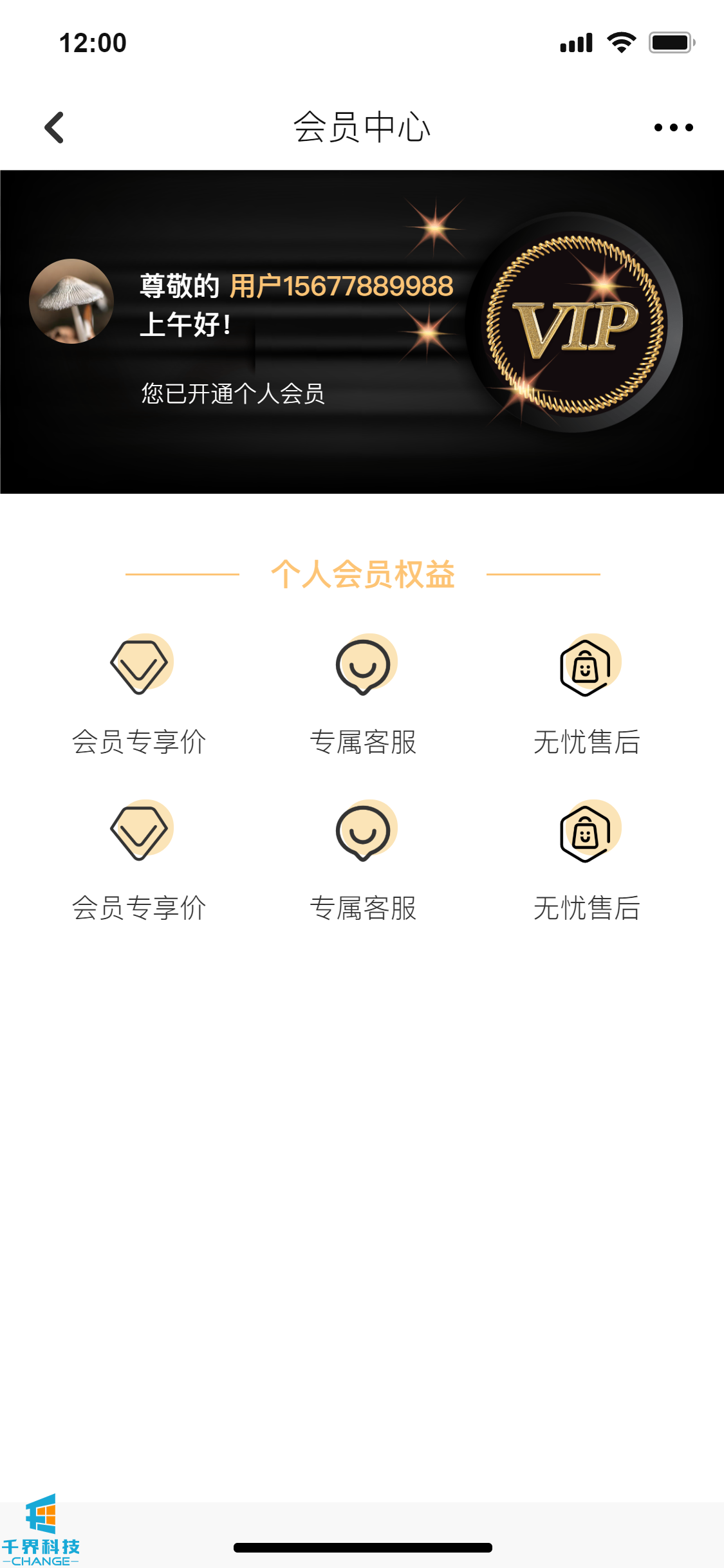Tap the user's profile avatar

pyautogui.click(x=71, y=301)
